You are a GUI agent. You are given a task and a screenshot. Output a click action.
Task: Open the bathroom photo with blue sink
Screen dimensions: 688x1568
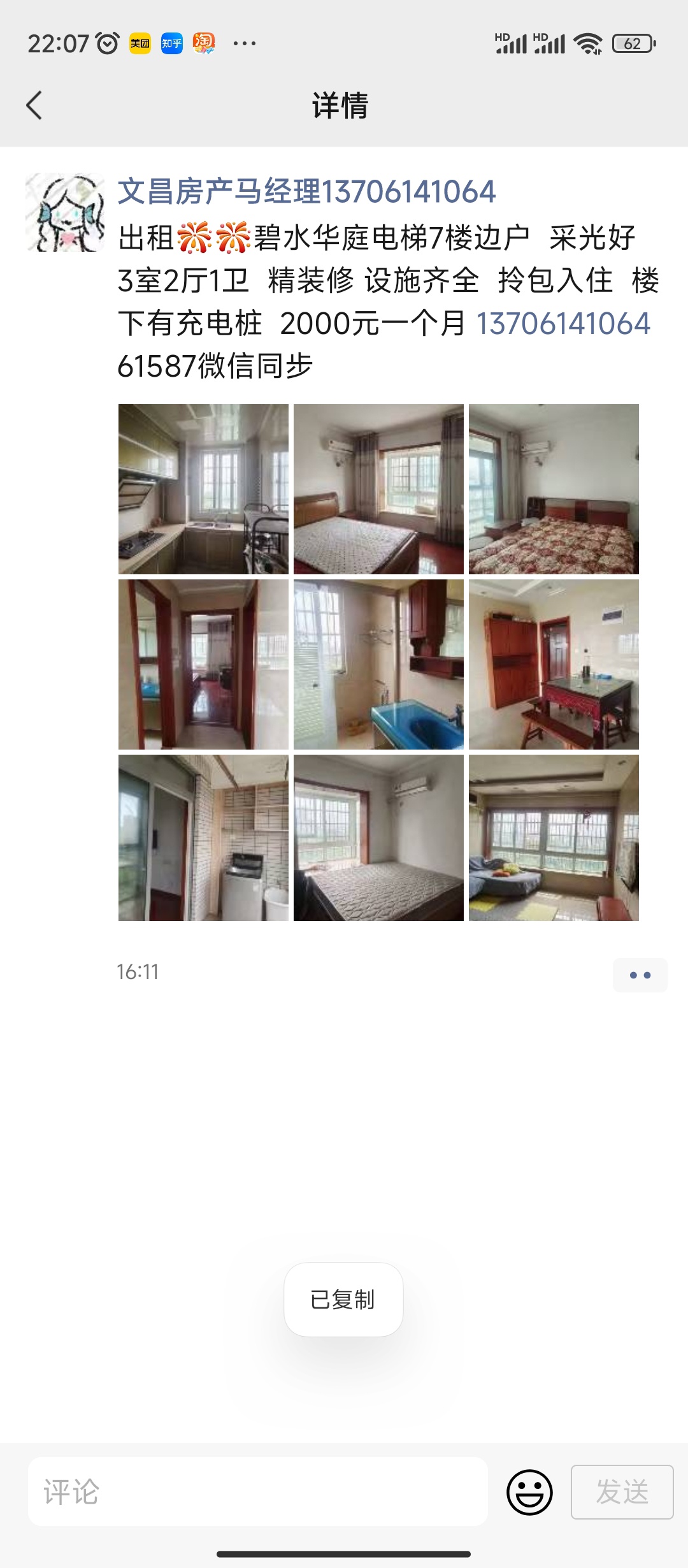(x=378, y=664)
